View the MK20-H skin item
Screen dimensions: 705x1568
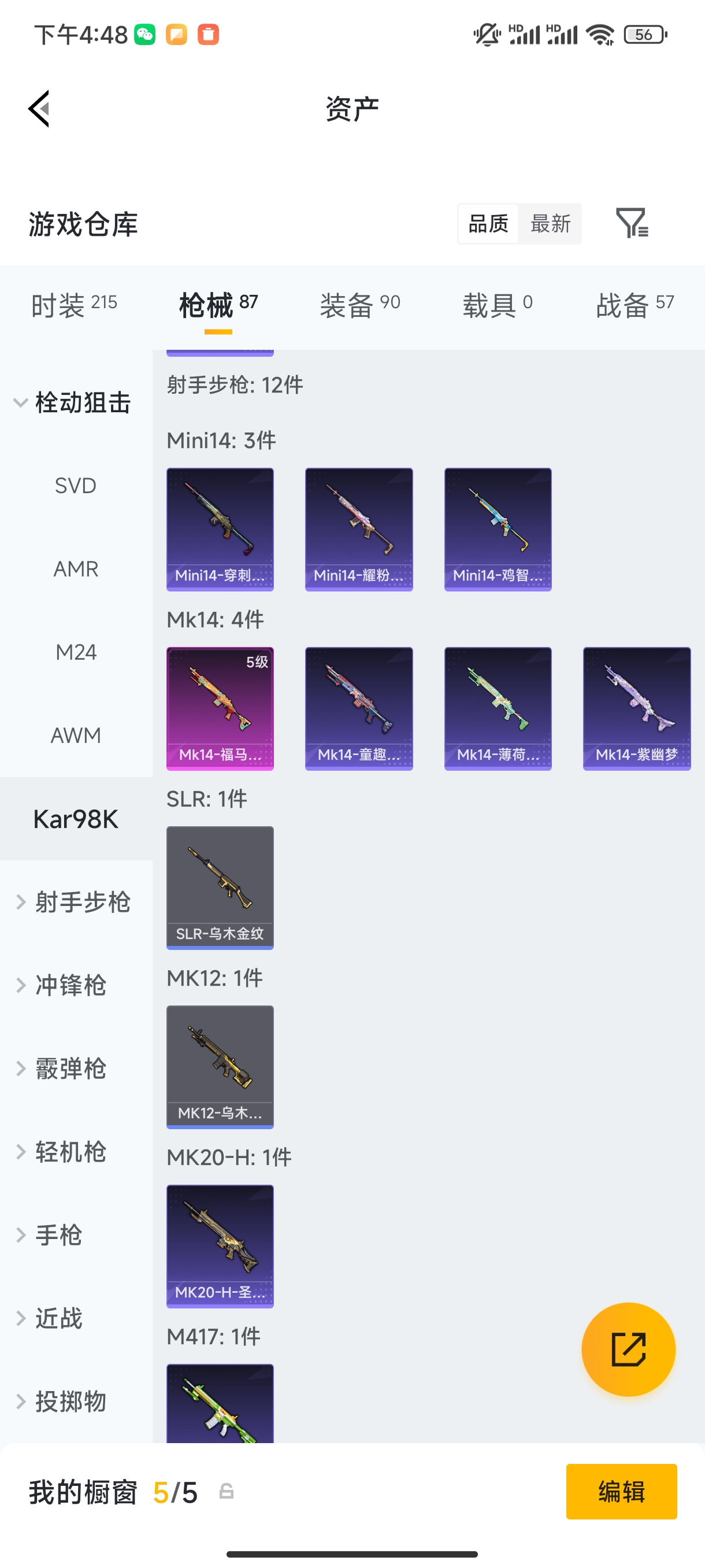(x=220, y=1245)
